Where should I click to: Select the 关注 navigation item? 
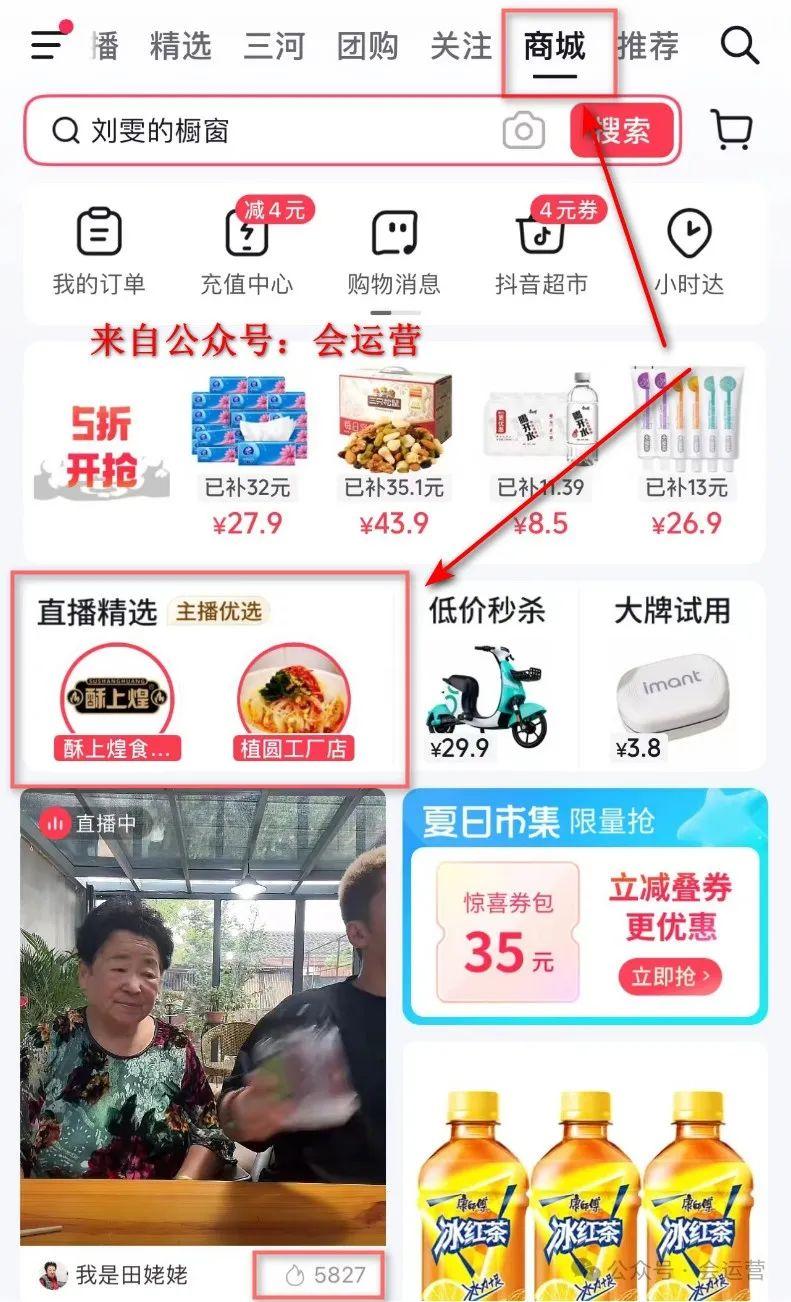coord(458,46)
